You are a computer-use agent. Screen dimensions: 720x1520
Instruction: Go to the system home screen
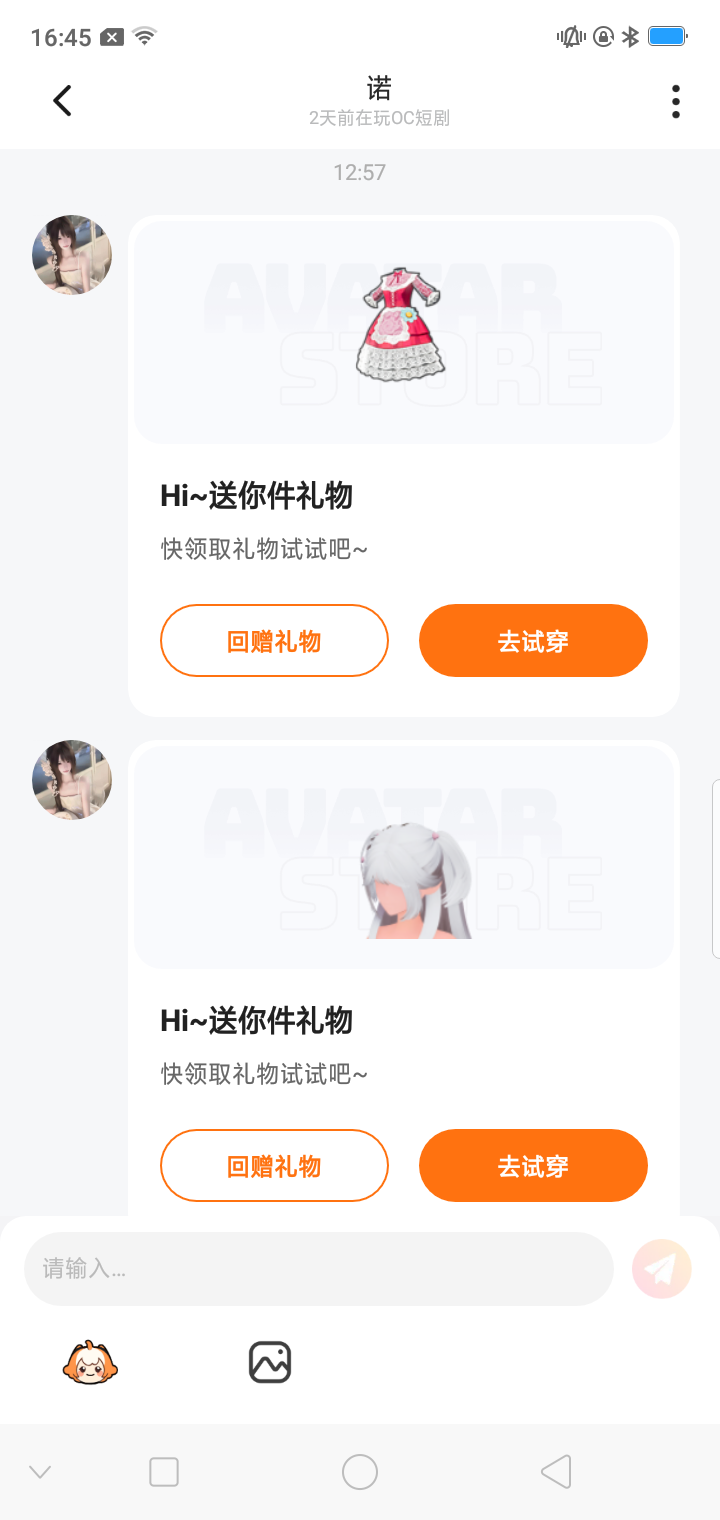[359, 1472]
